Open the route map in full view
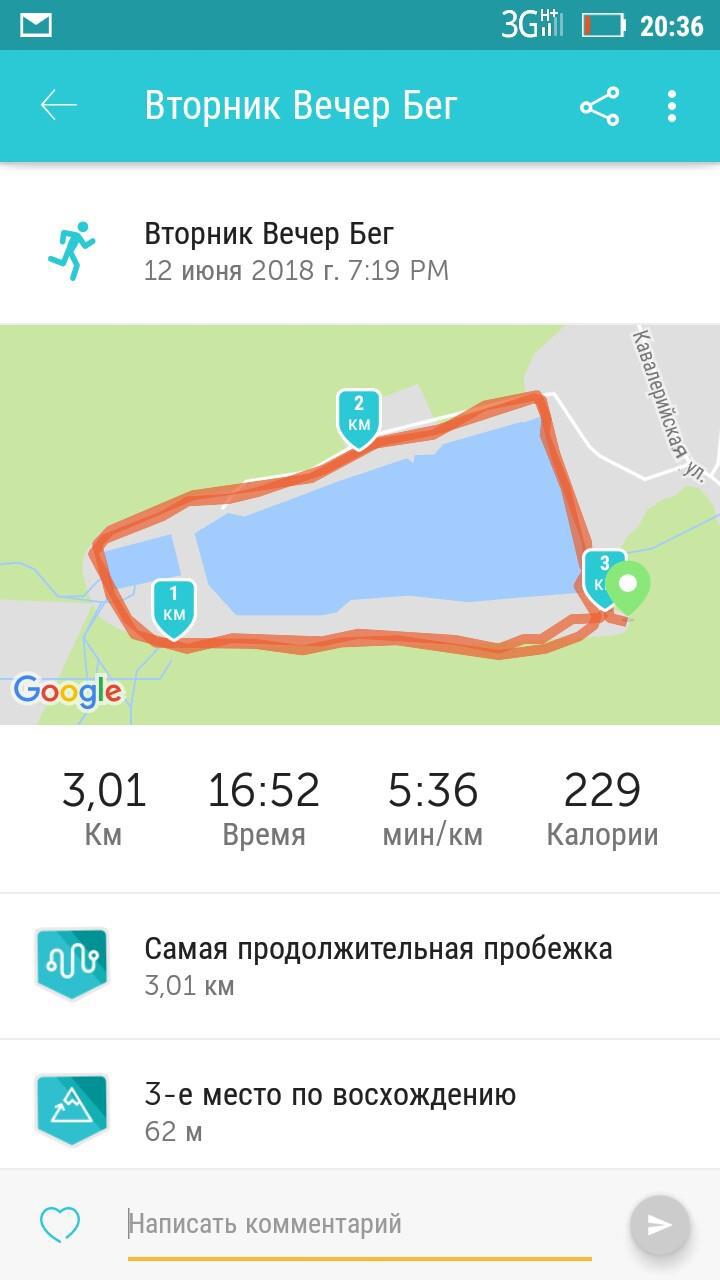 360,524
